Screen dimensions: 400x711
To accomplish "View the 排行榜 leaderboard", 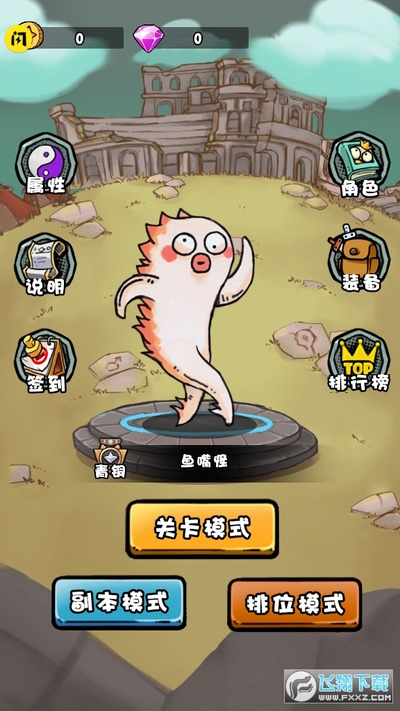I will pyautogui.click(x=360, y=361).
